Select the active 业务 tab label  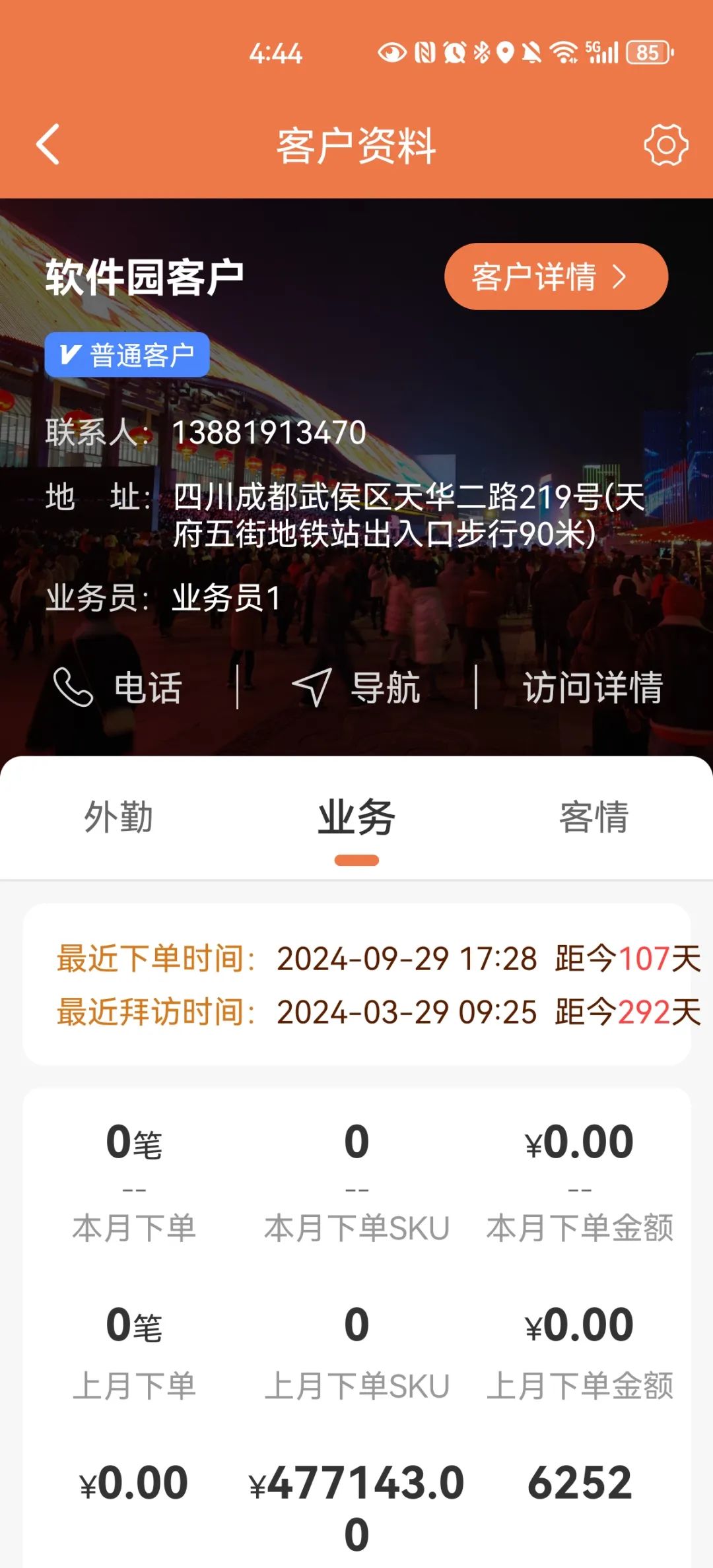click(356, 819)
